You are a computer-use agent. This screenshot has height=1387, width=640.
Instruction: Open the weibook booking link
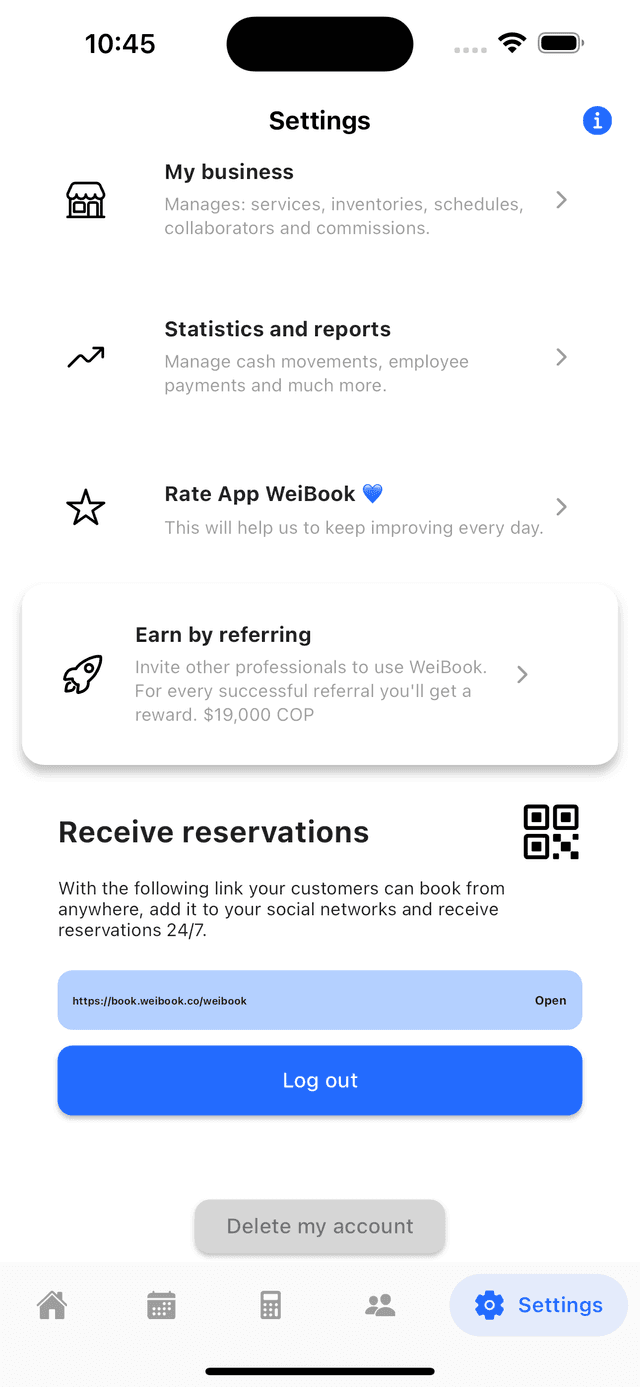pos(550,1000)
